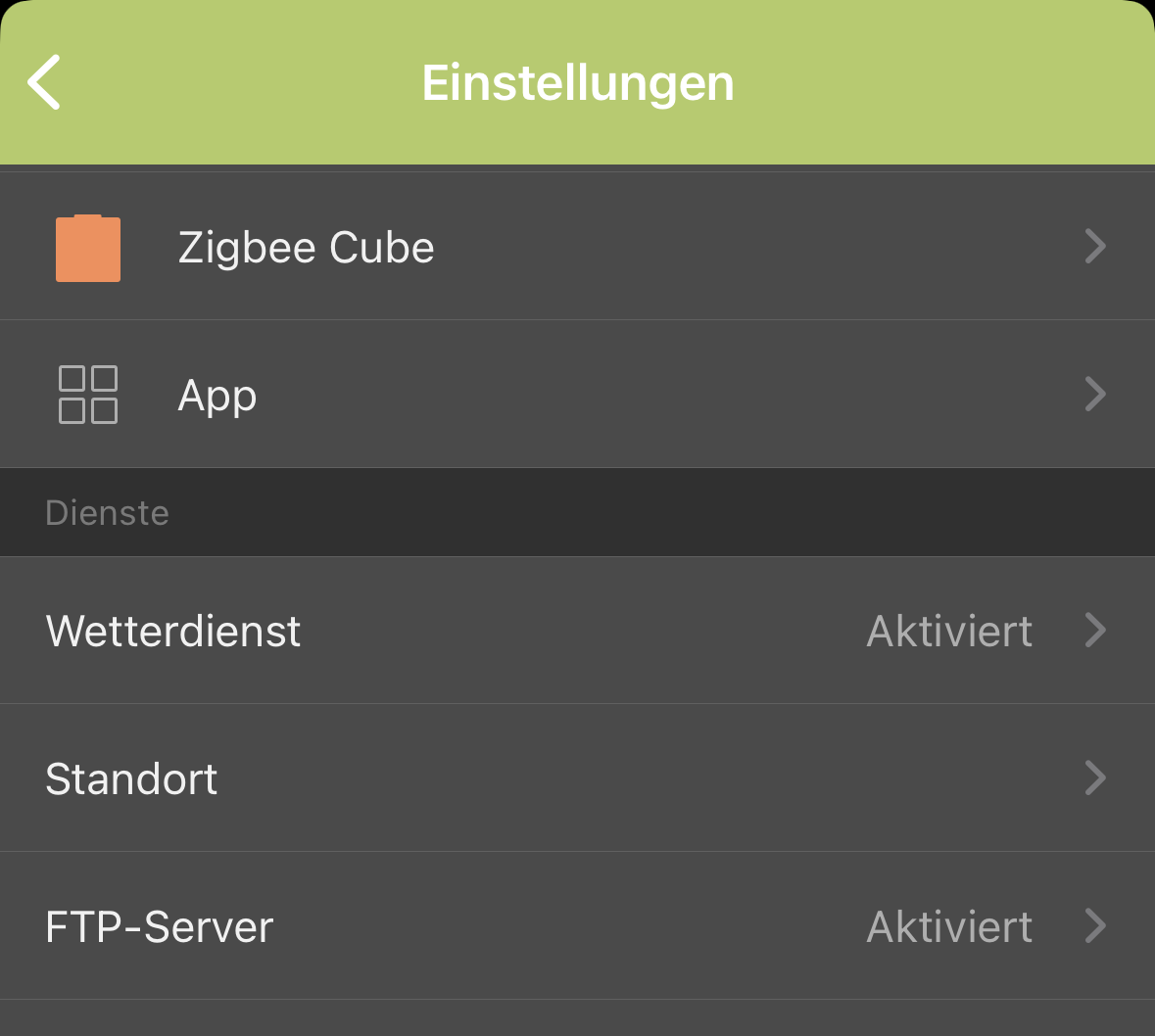This screenshot has height=1036, width=1155.
Task: Open the App settings row
Action: (576, 395)
